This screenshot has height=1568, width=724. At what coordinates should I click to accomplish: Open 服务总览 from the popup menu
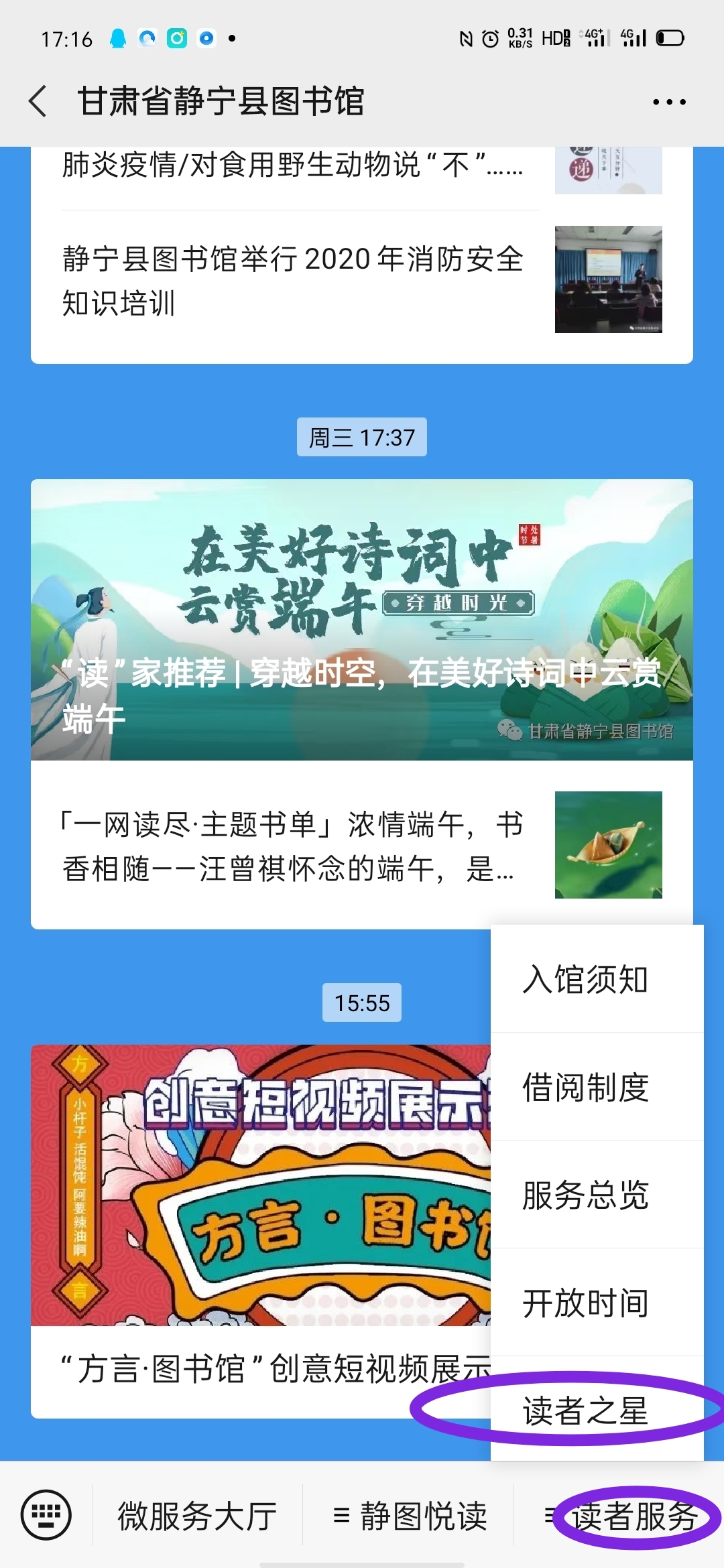[586, 1195]
